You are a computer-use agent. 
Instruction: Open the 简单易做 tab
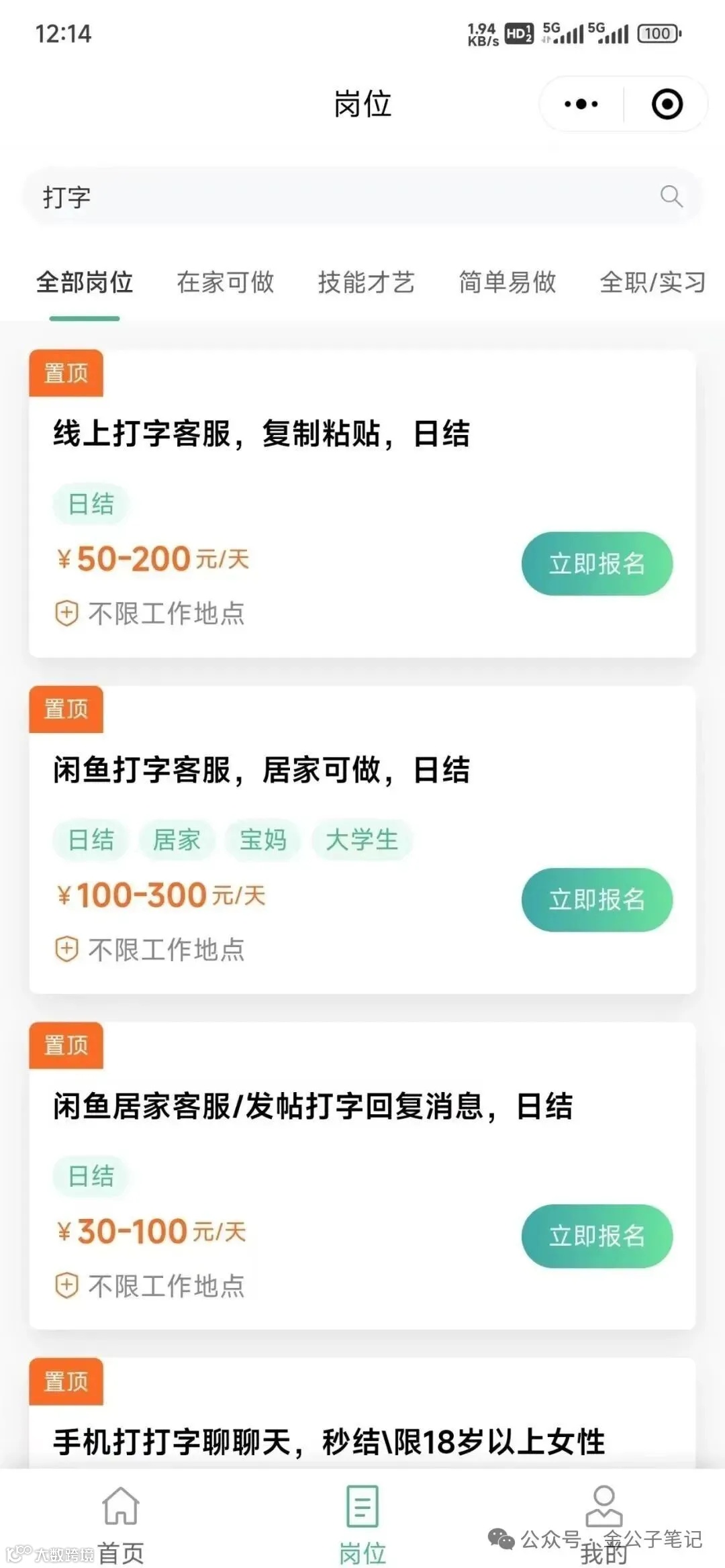point(507,283)
